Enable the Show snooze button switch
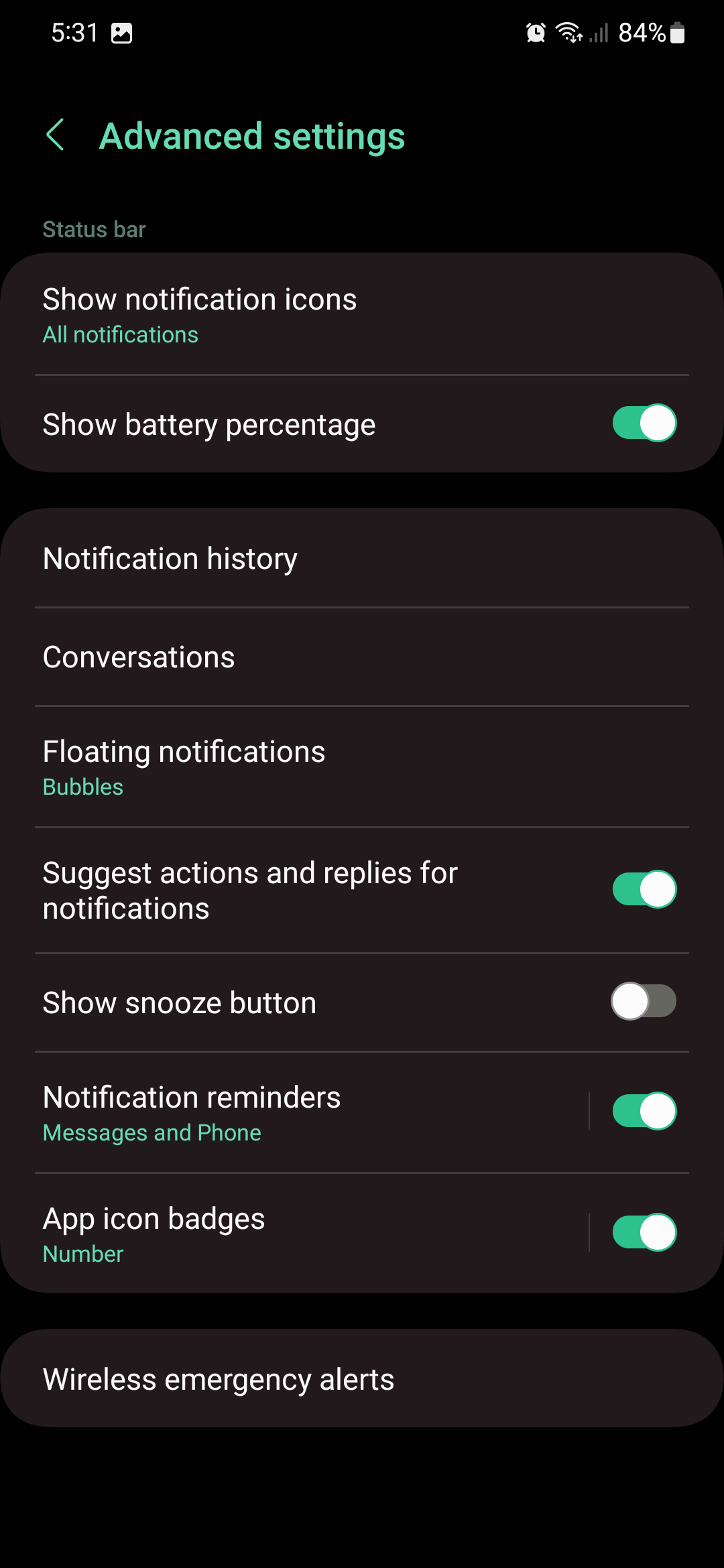Screen dimensions: 724x1568 point(644,1001)
